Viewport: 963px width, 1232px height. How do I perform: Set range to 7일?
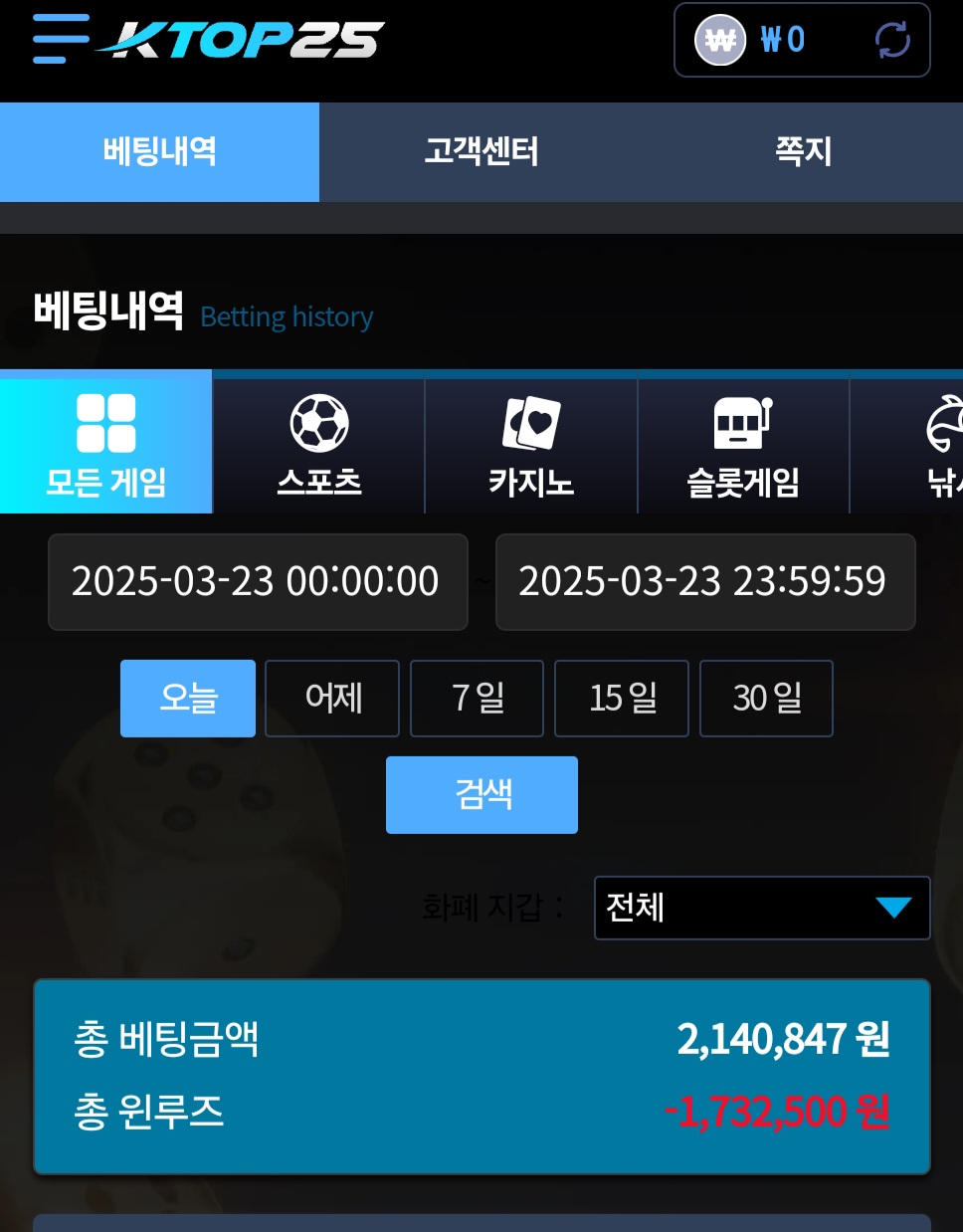point(477,699)
